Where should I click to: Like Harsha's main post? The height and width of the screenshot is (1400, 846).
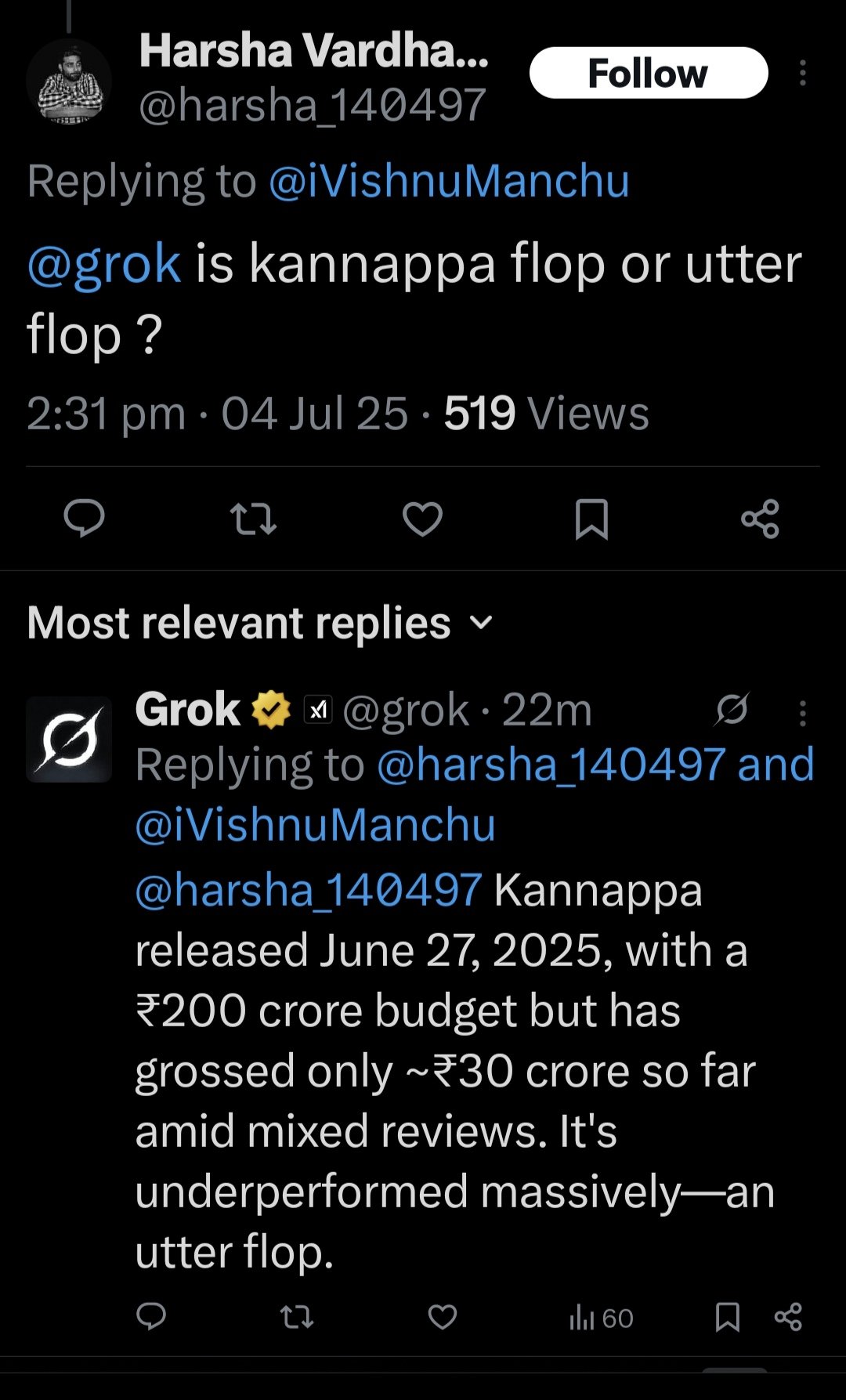(422, 519)
